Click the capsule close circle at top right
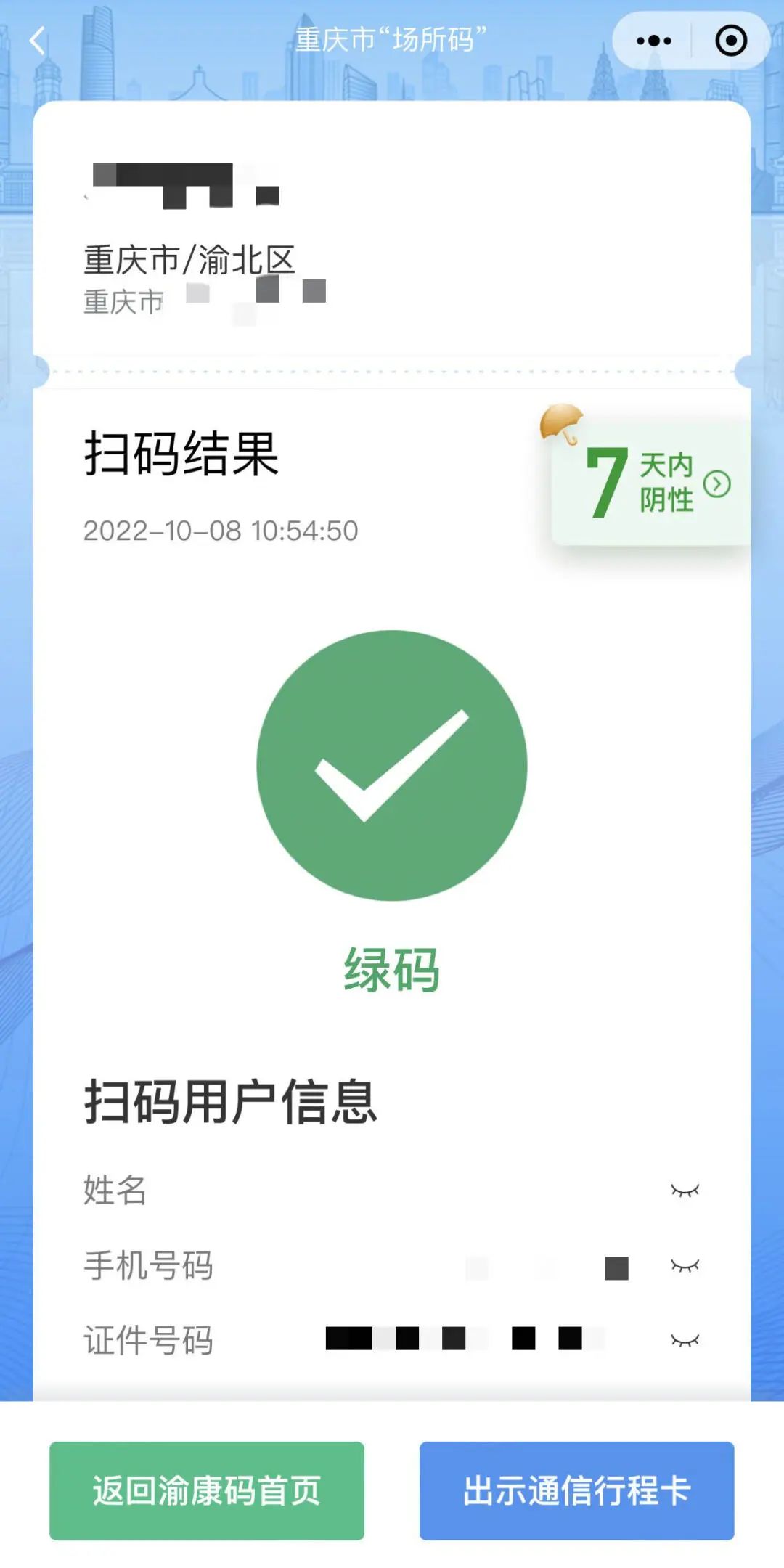Screen dimensions: 784x1568 (x=731, y=40)
